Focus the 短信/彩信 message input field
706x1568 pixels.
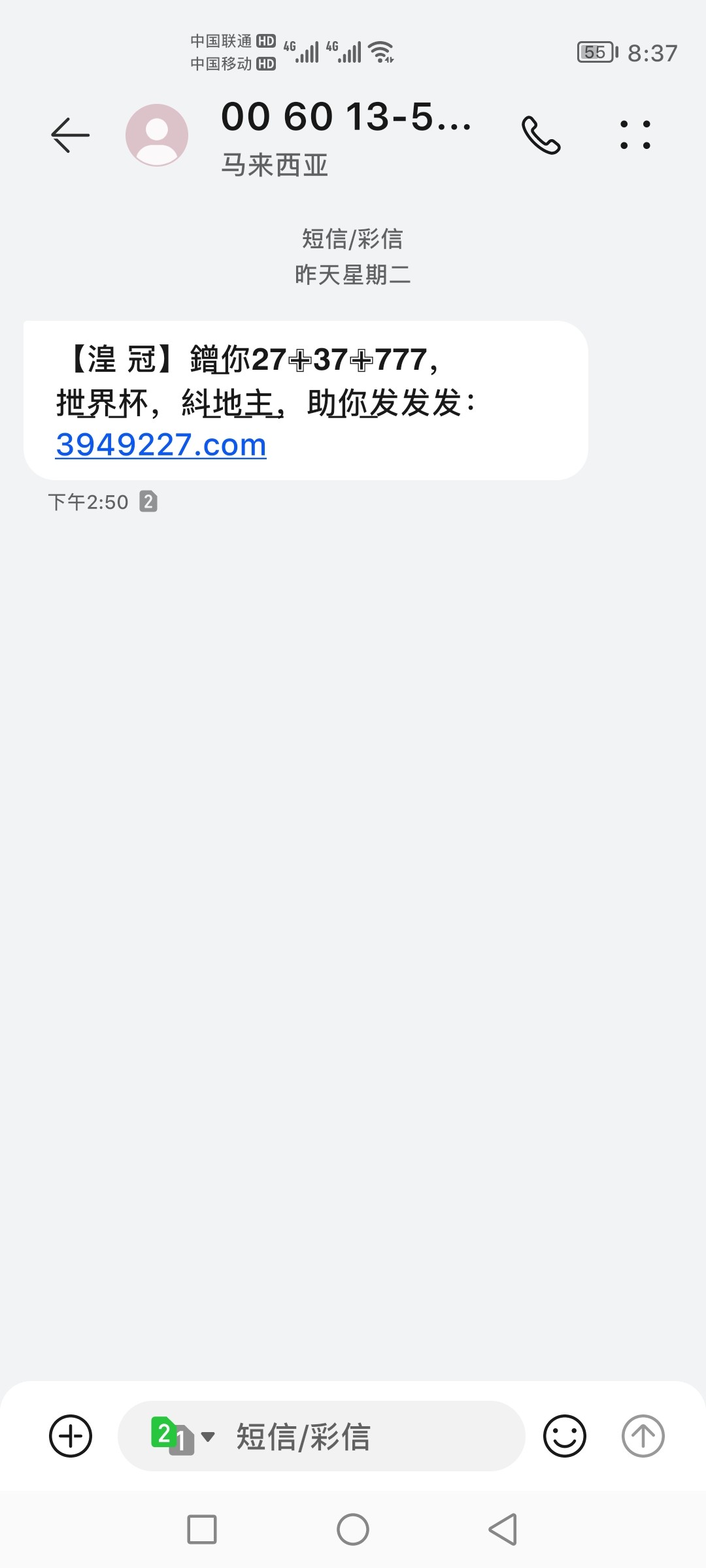pos(366,1436)
